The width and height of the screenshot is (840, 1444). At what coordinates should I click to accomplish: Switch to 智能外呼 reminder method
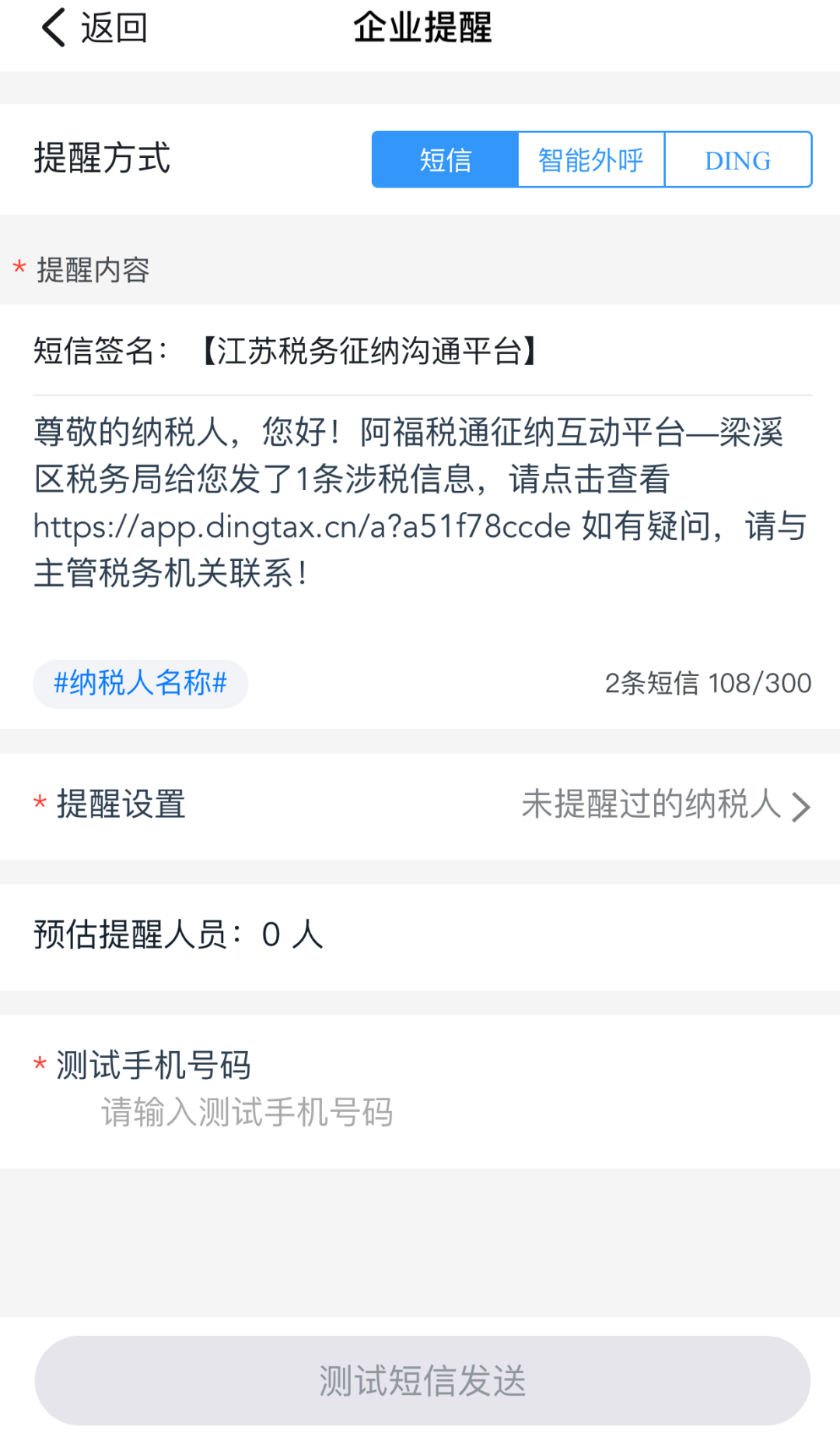point(591,159)
